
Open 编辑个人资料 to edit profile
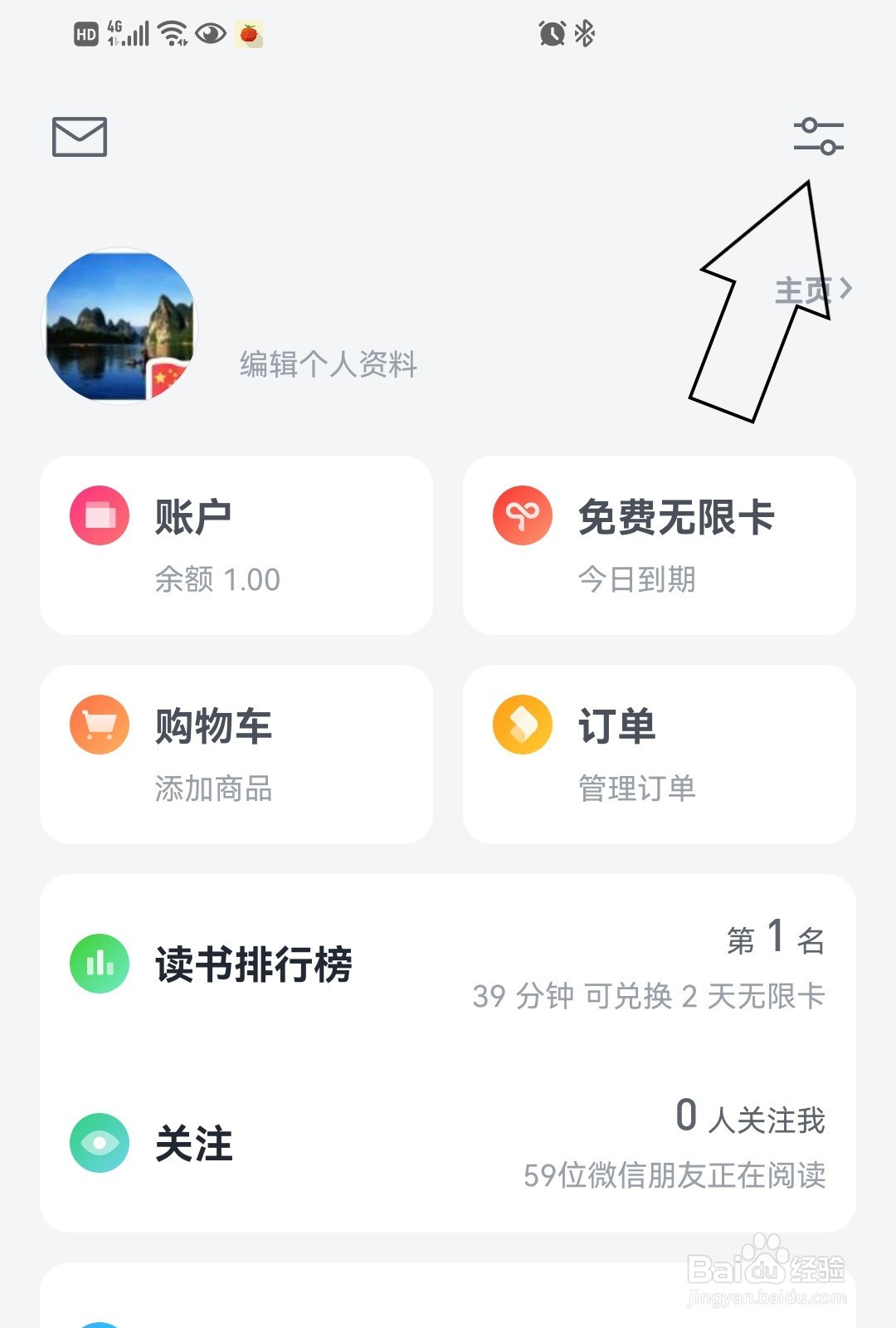(x=329, y=364)
